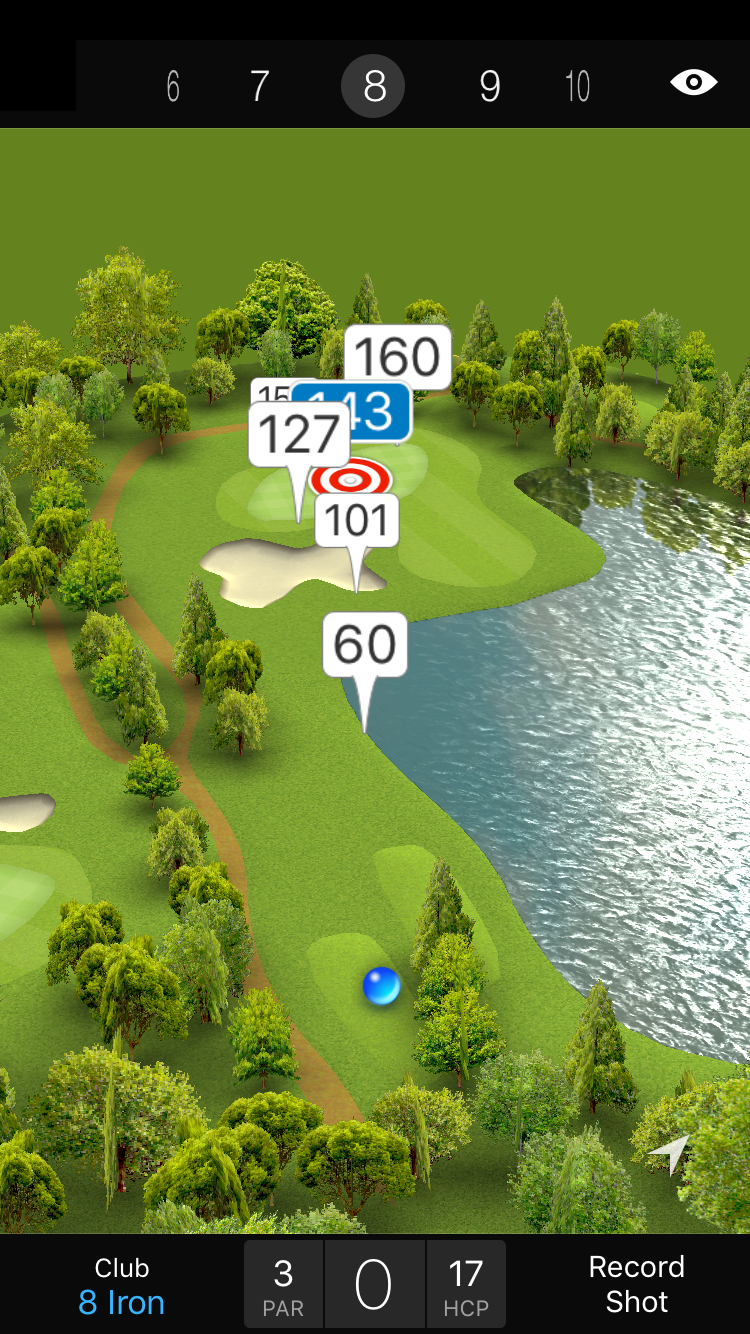Select the 60 distance marker
The height and width of the screenshot is (1334, 750).
click(x=364, y=645)
